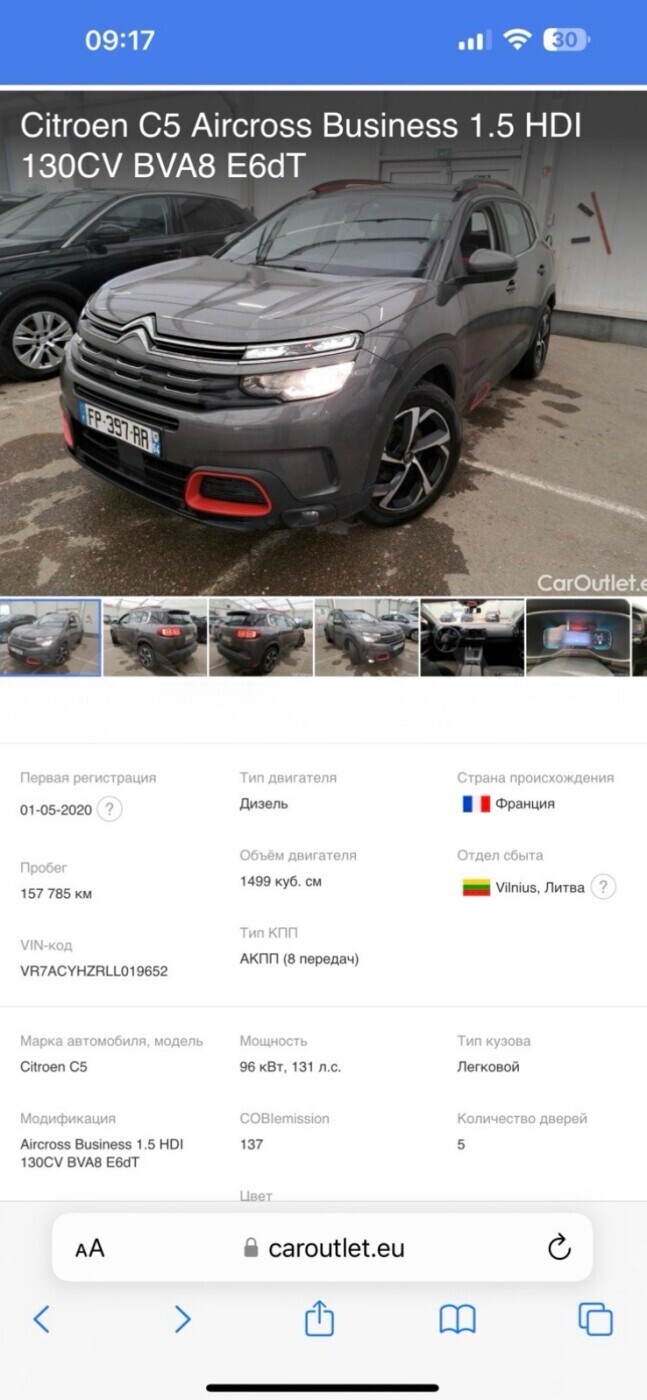This screenshot has height=1400, width=647.
Task: Open the AA reader options in Safari
Action: 90,1248
